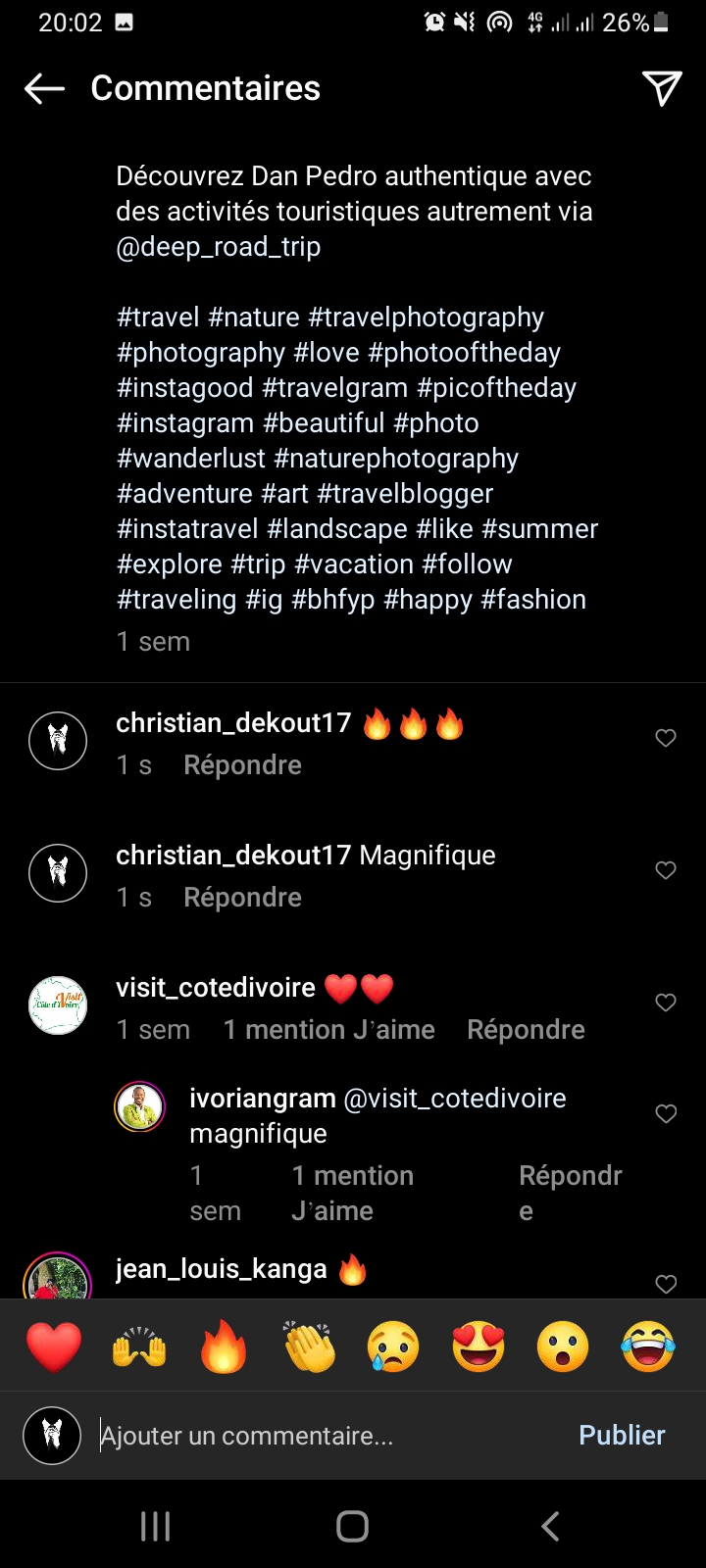
Task: Tap Publier to post the comment
Action: pyautogui.click(x=622, y=1436)
